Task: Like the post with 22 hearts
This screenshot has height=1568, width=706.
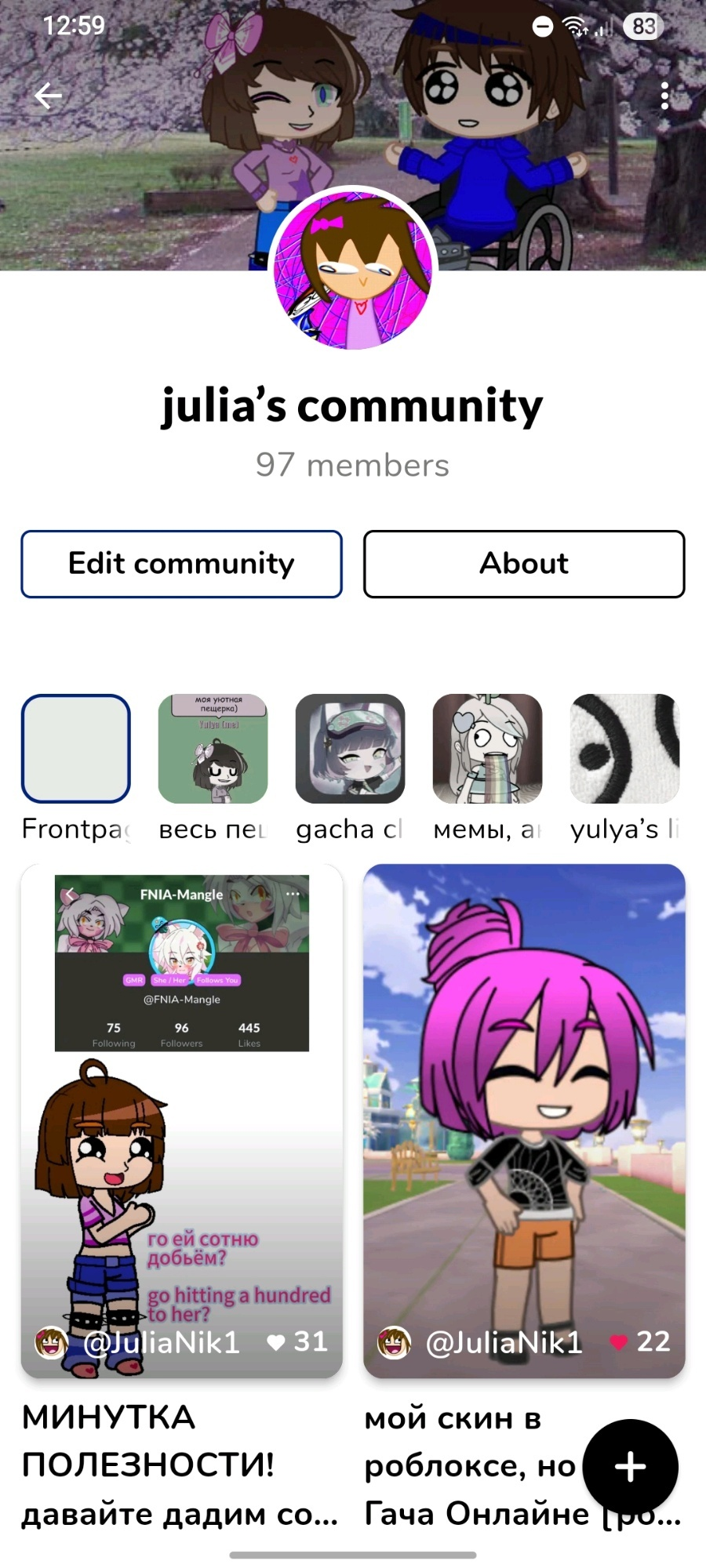Action: [x=619, y=1342]
